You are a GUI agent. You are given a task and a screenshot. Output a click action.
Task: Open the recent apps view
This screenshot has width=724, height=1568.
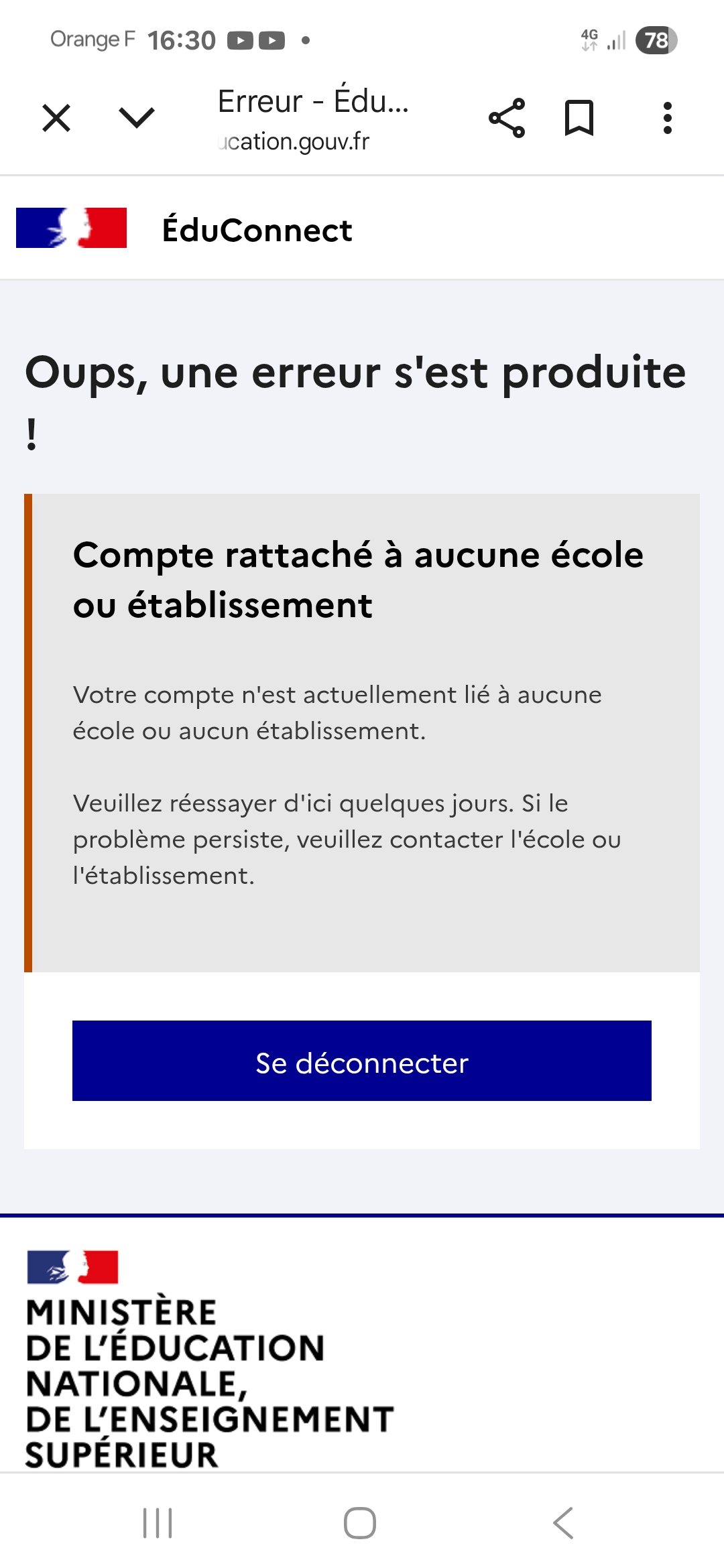158,1523
